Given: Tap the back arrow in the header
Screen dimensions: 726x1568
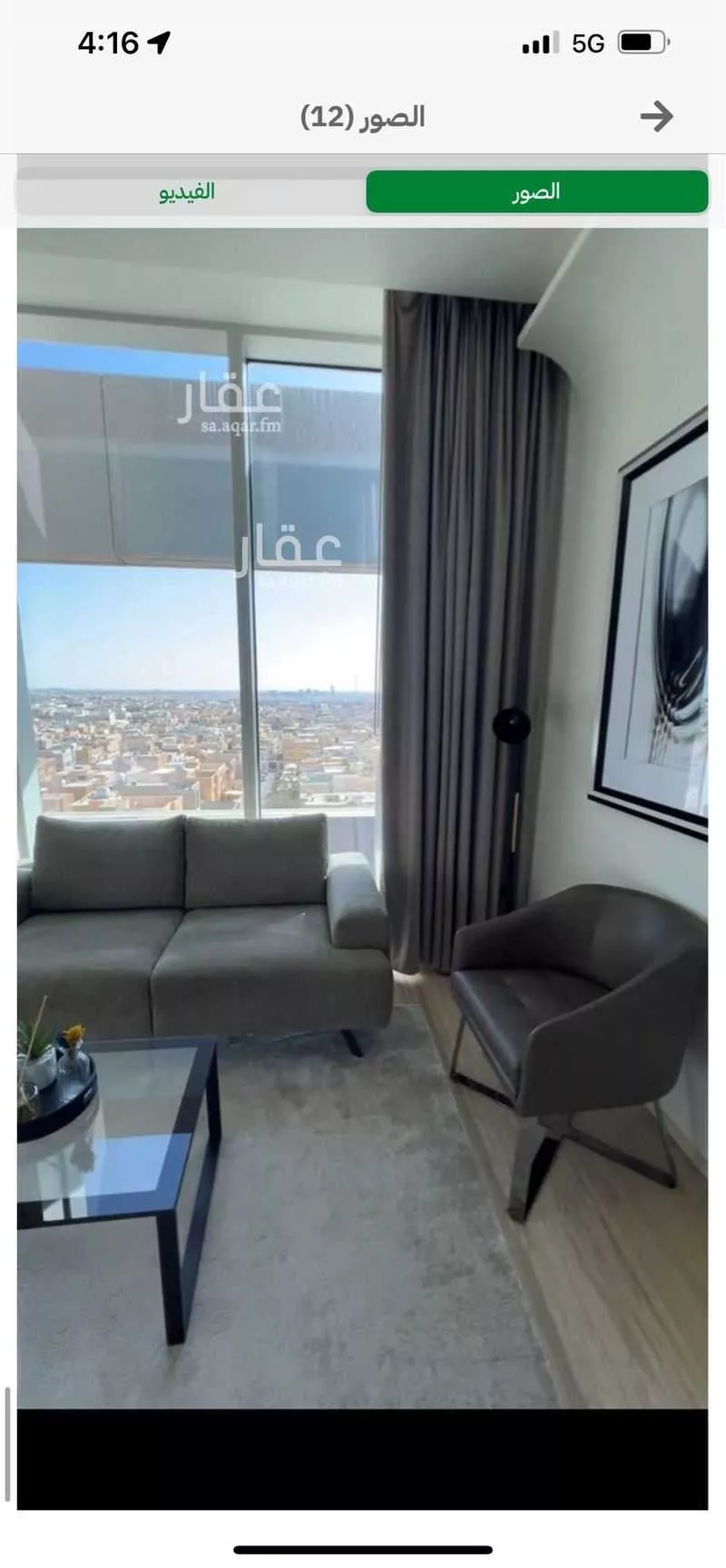Looking at the screenshot, I should [x=655, y=116].
